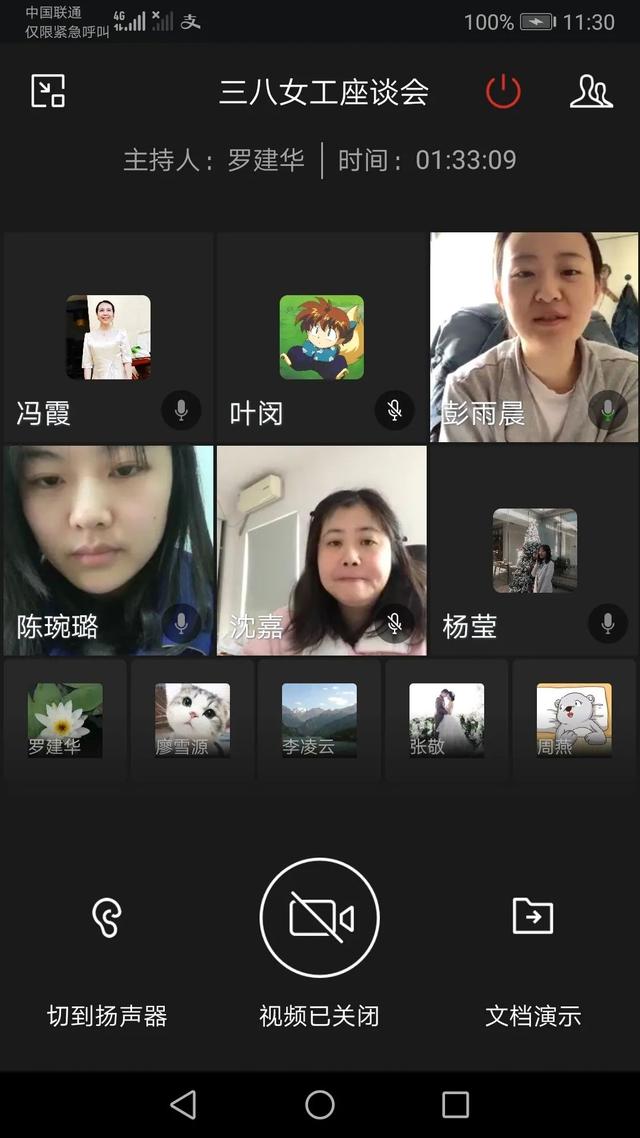Select 叶闵's video tile
640x1138 pixels.
pyautogui.click(x=321, y=337)
